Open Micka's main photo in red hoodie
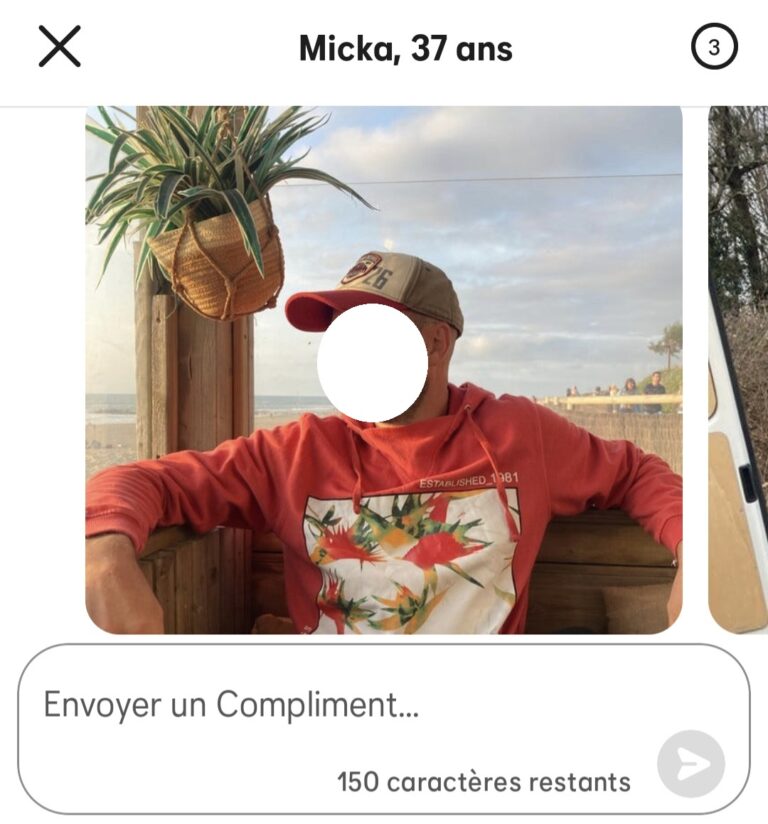768x824 pixels. coord(384,370)
